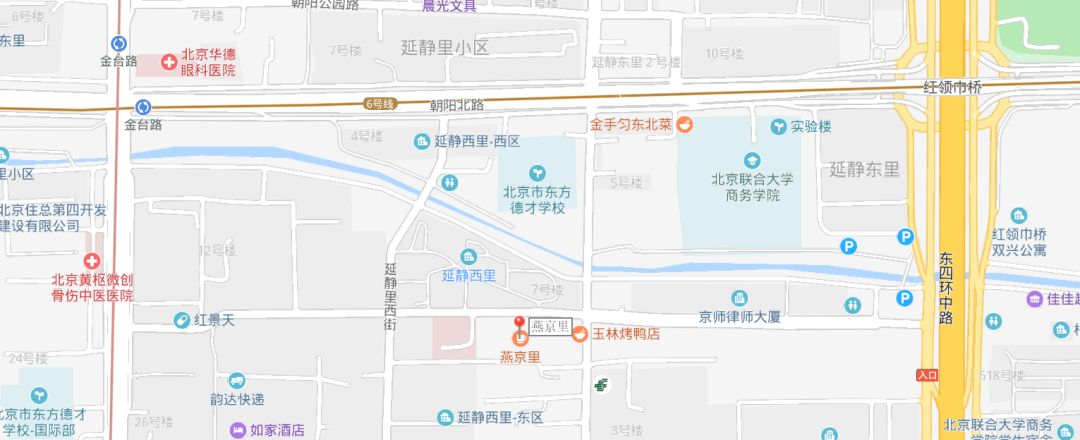
Task: Select the 如家酒店 hotel marker
Action: tap(238, 430)
